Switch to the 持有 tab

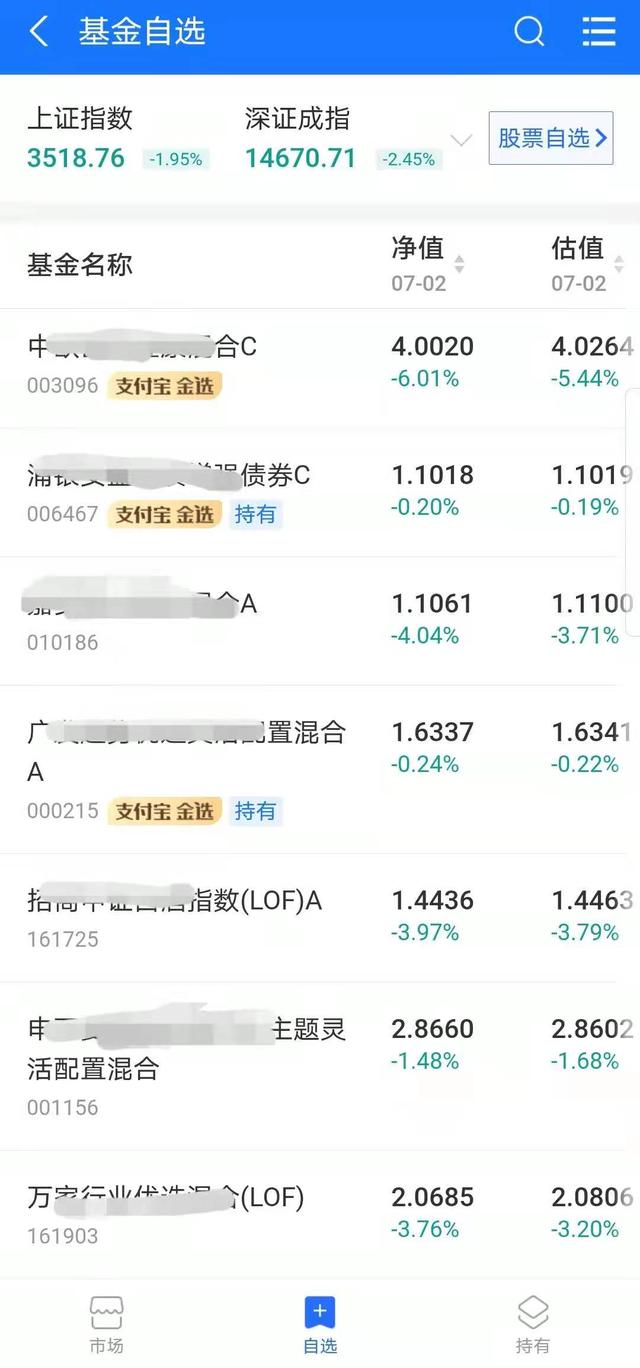(x=533, y=1324)
